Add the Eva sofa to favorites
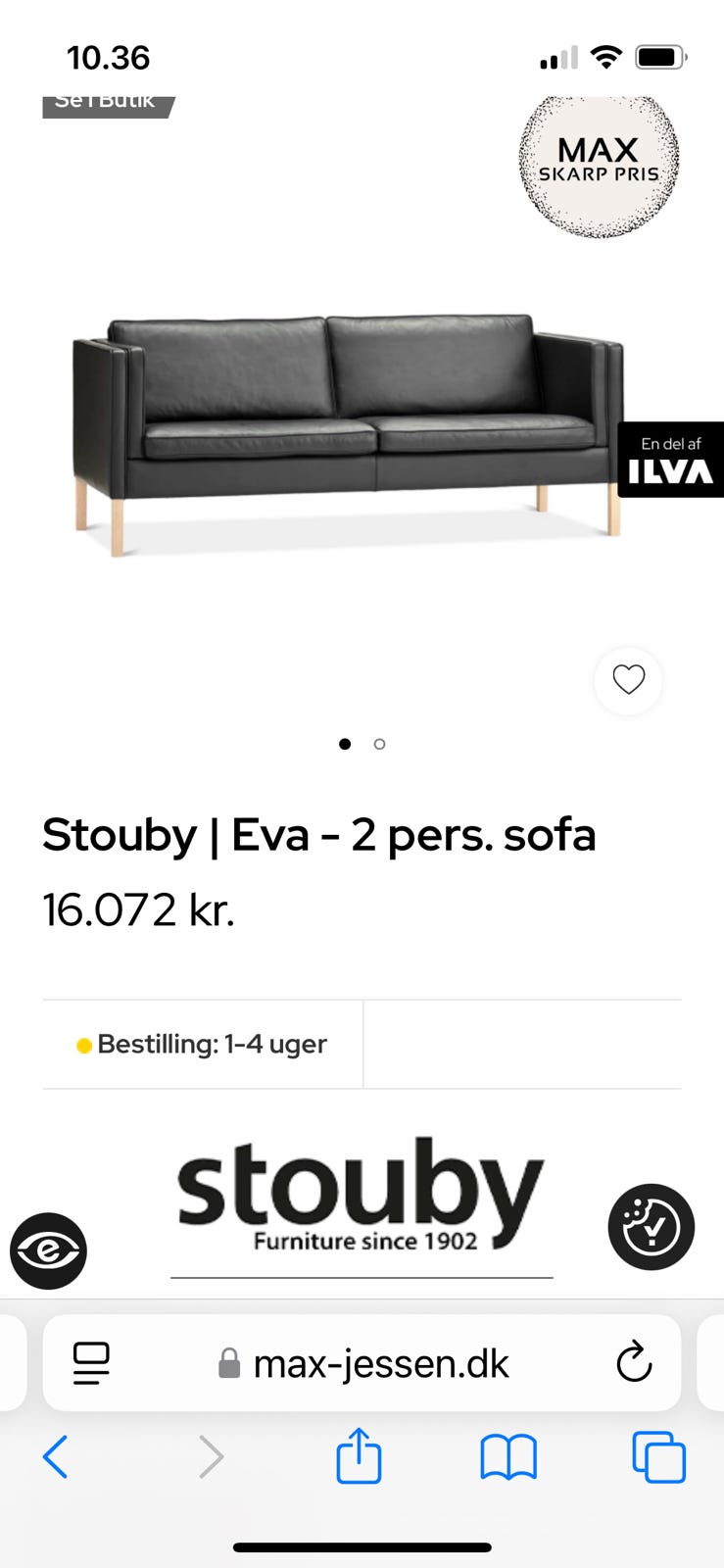 [628, 679]
